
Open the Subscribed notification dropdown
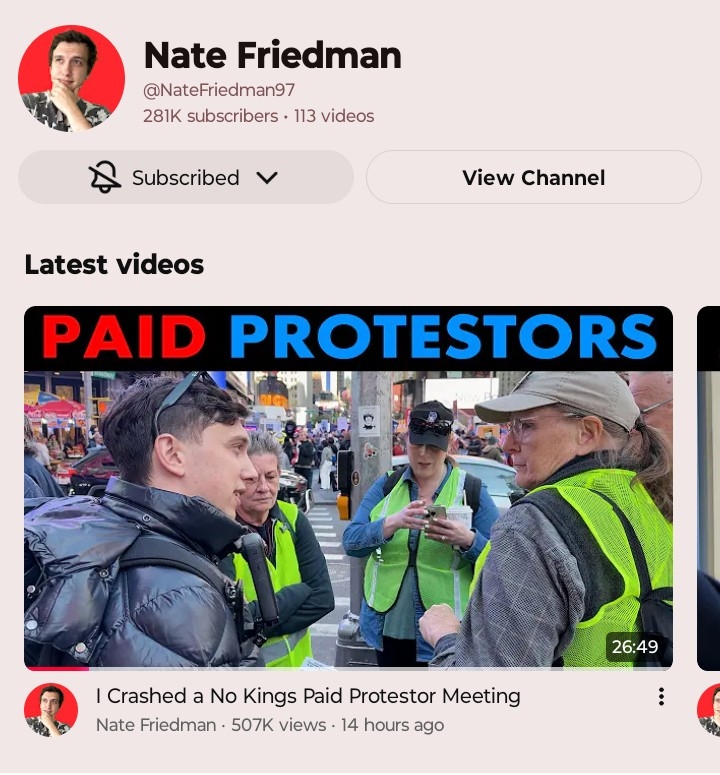point(186,178)
